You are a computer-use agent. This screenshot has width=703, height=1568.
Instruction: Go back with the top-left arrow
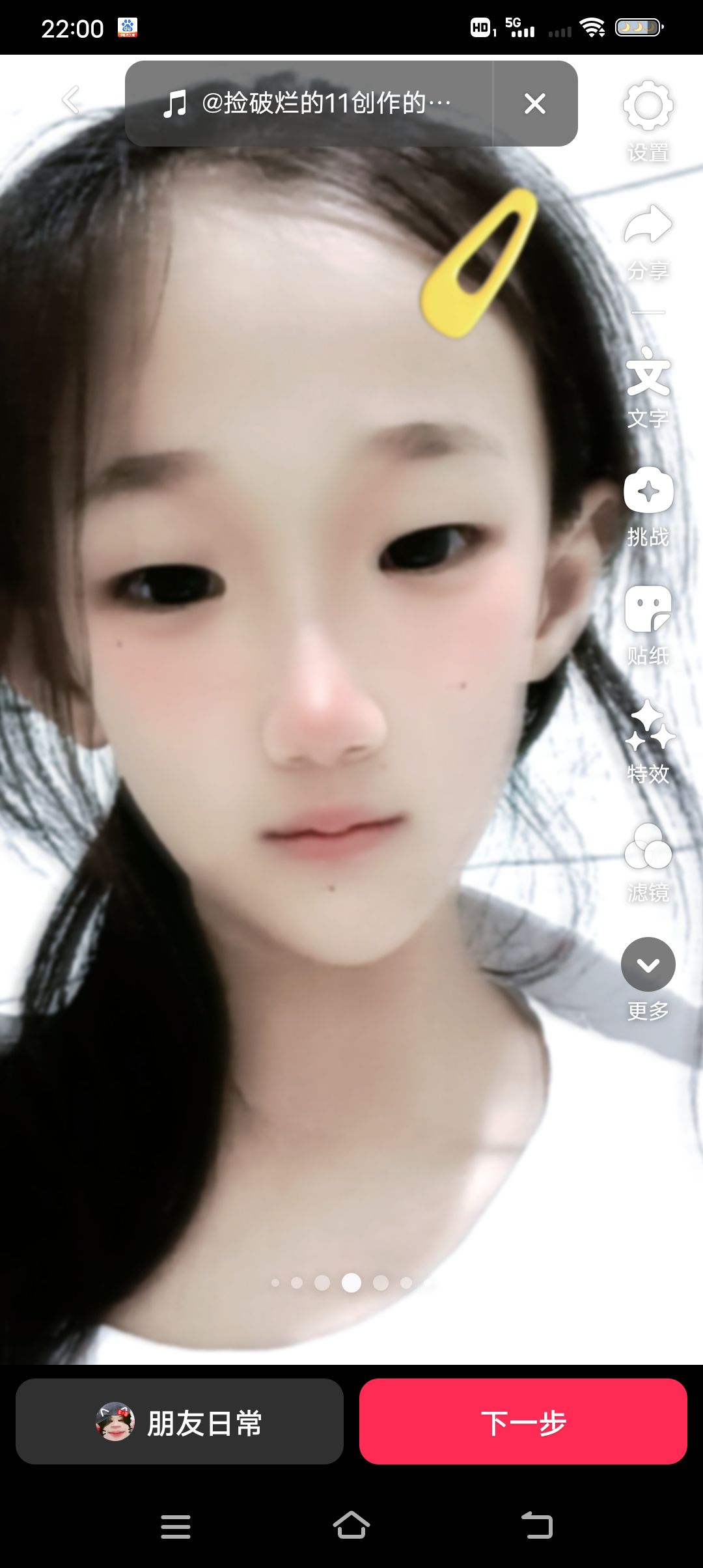pyautogui.click(x=70, y=101)
